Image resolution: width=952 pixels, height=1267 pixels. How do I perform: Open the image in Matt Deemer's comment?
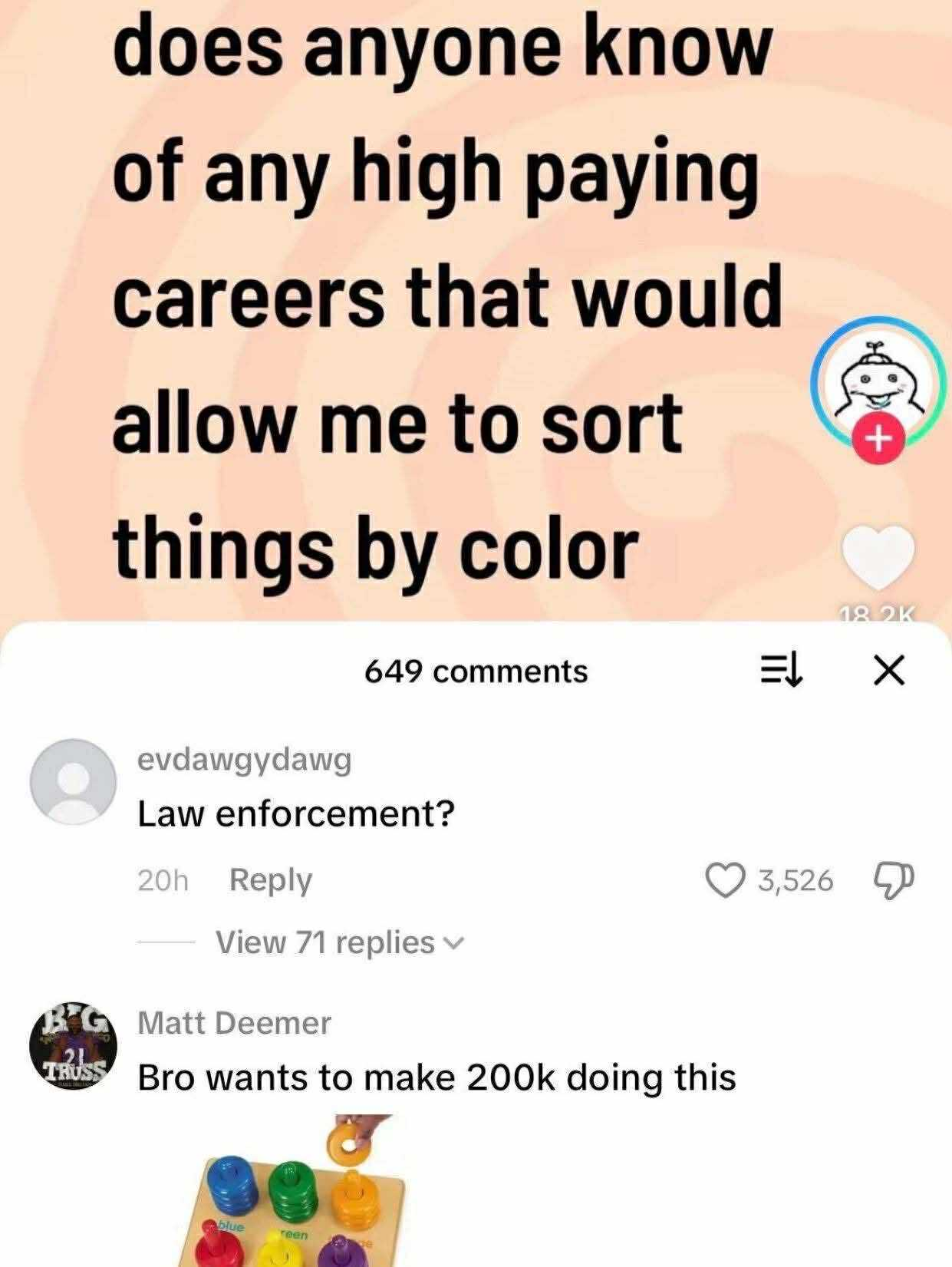pyautogui.click(x=303, y=1189)
